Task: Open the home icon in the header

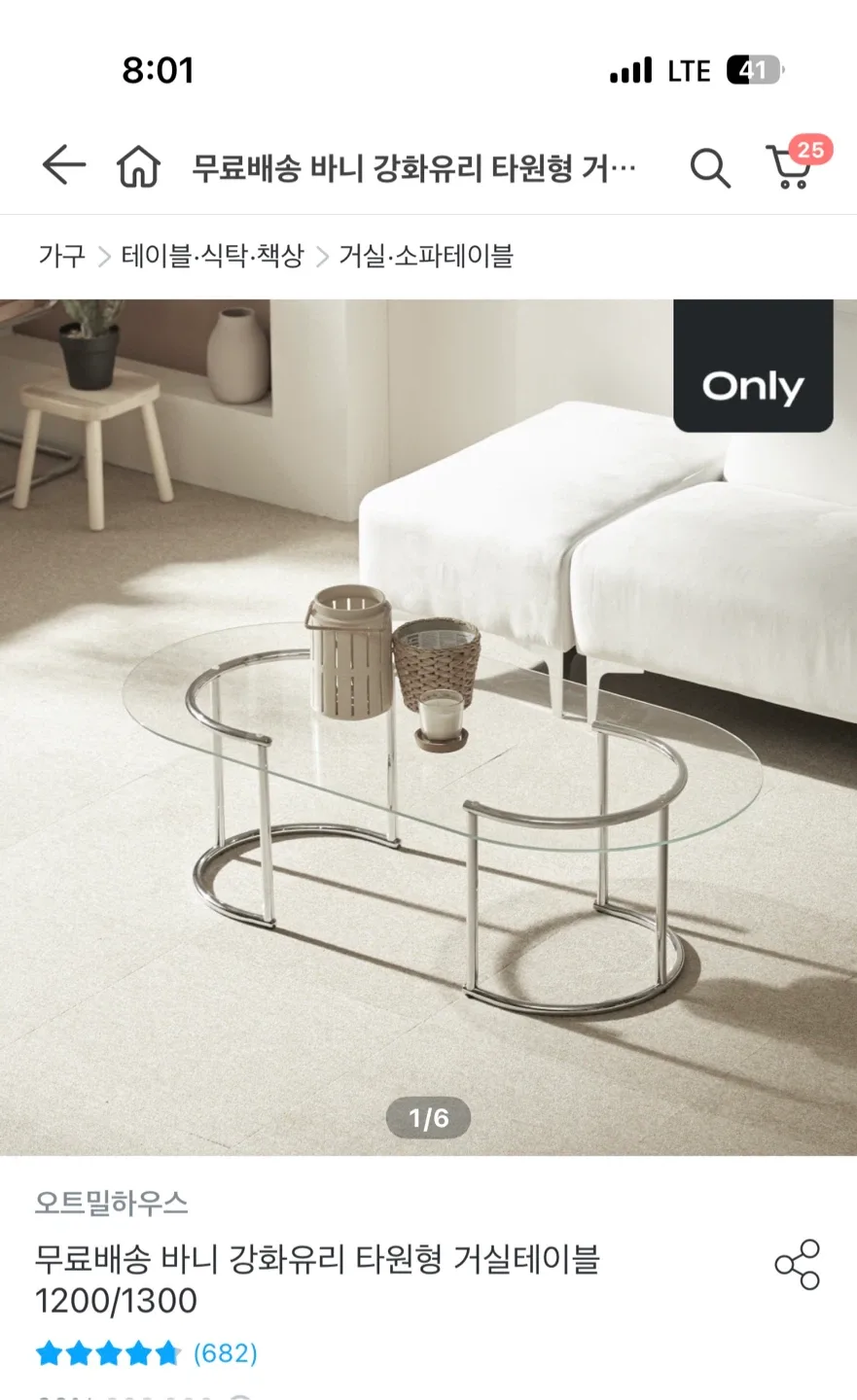Action: tap(138, 167)
